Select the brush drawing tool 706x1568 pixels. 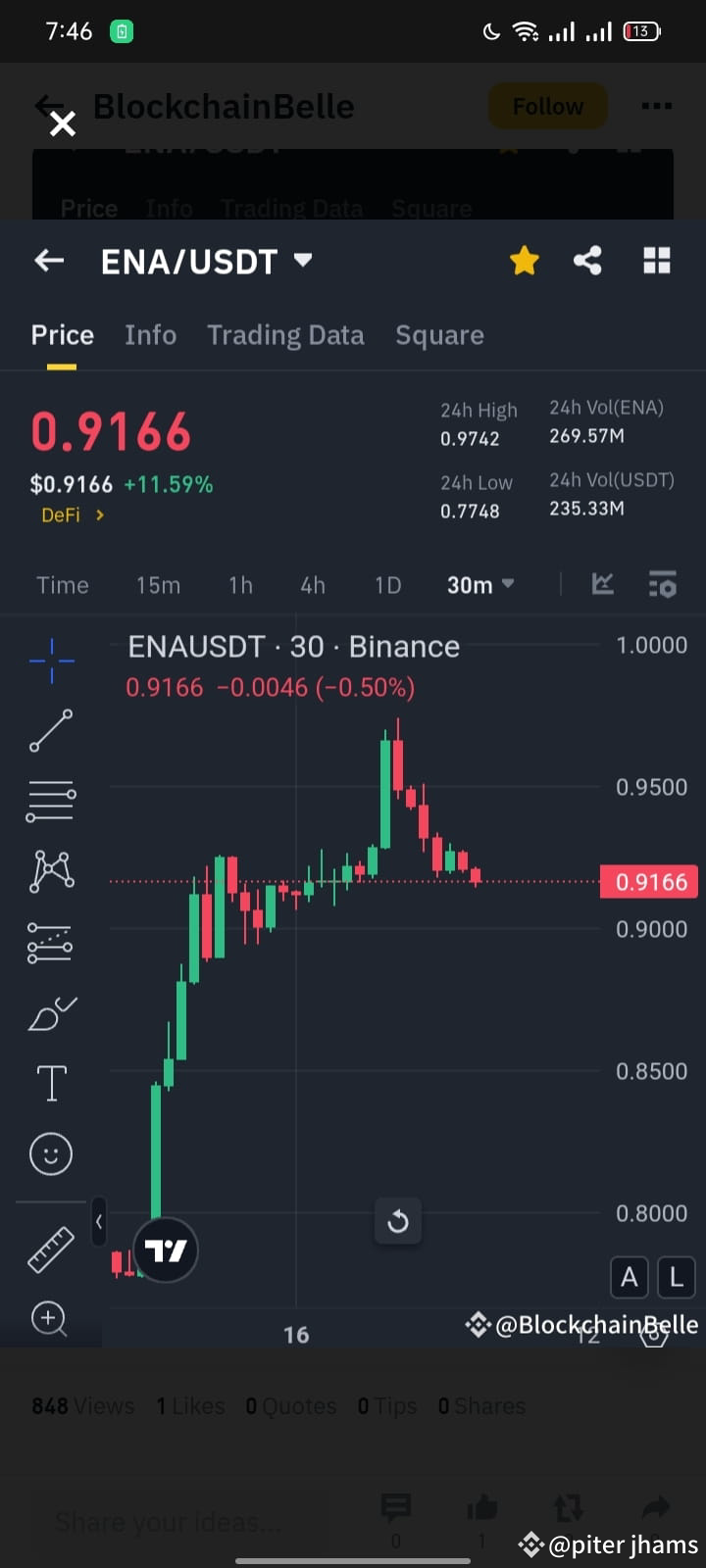(50, 1012)
